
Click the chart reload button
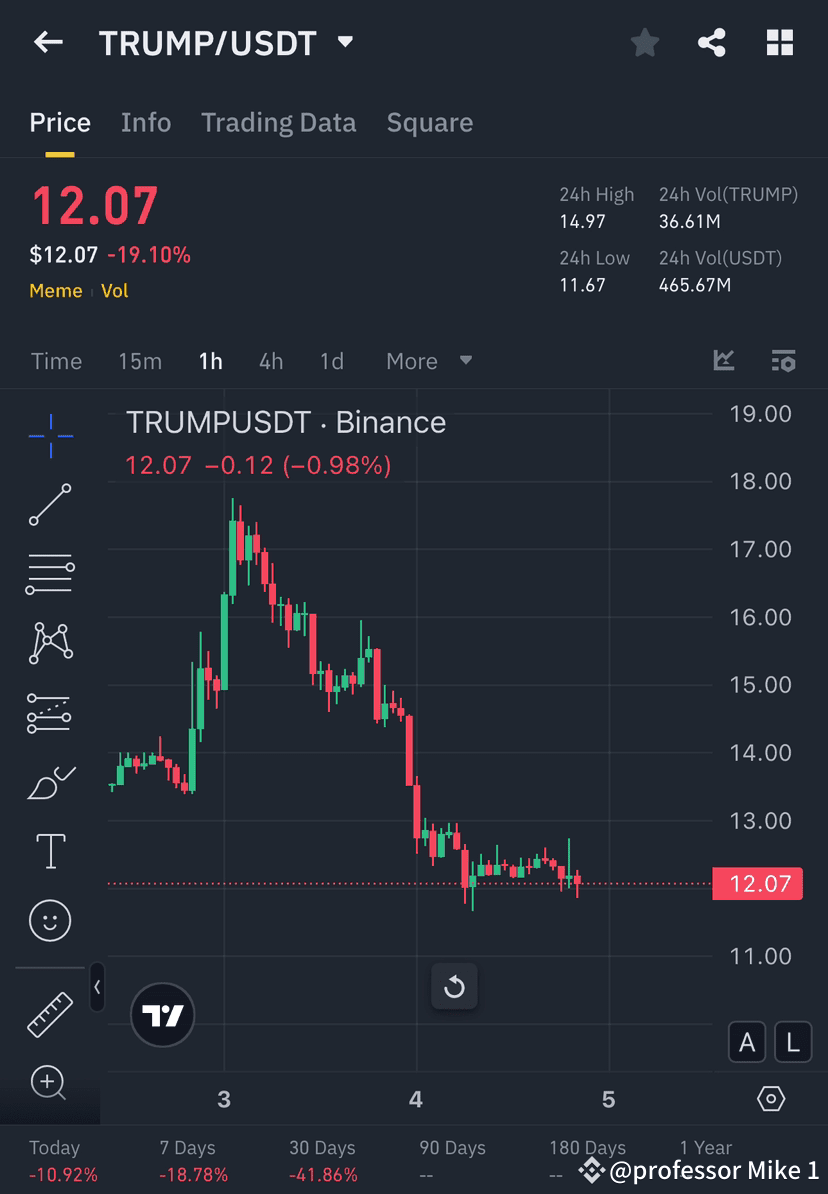coord(454,986)
